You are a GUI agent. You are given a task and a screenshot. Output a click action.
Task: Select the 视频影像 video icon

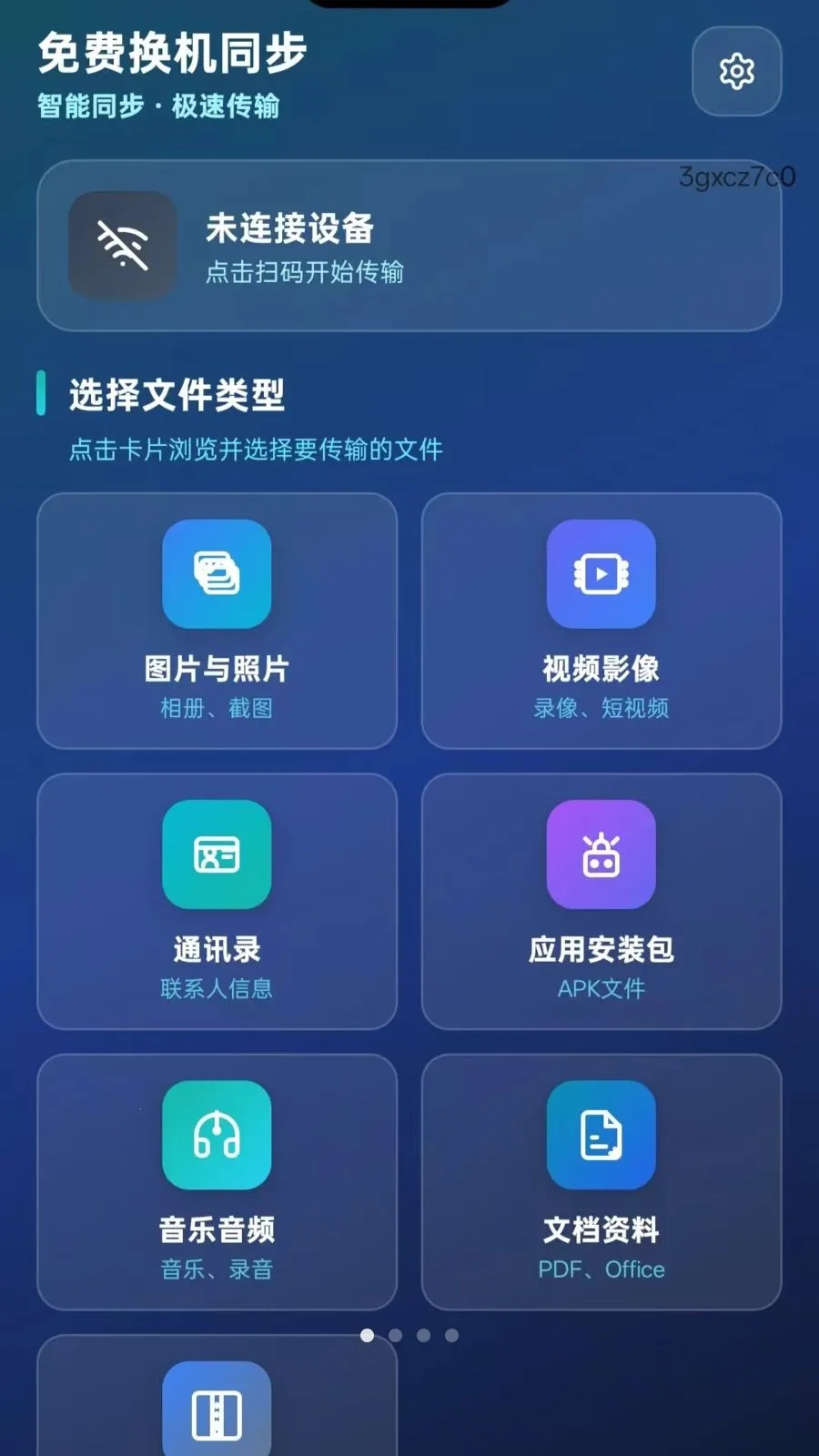601,575
